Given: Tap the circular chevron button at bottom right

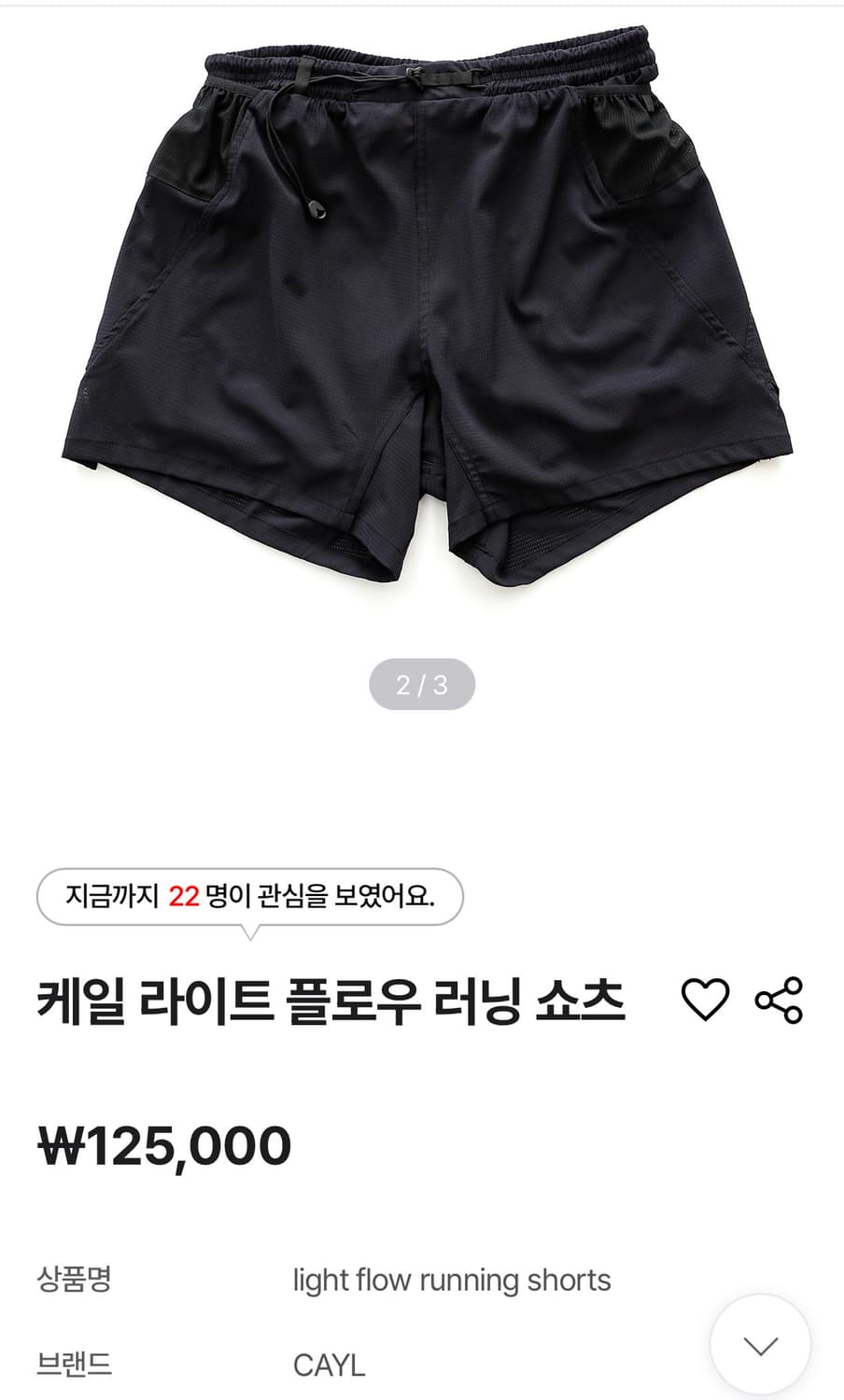Looking at the screenshot, I should pos(759,1341).
